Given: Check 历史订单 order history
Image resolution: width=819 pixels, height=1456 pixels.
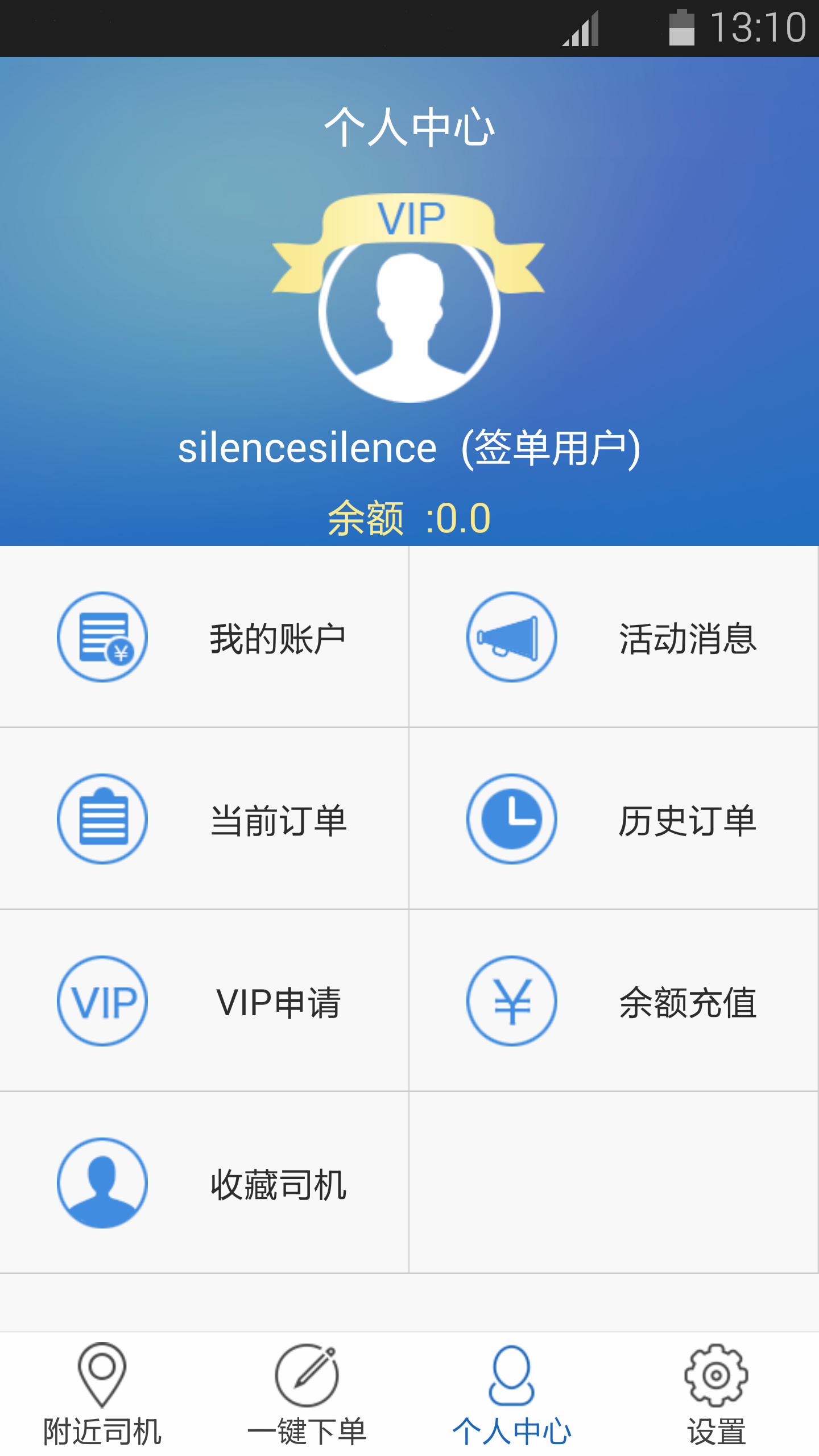Looking at the screenshot, I should click(x=613, y=819).
